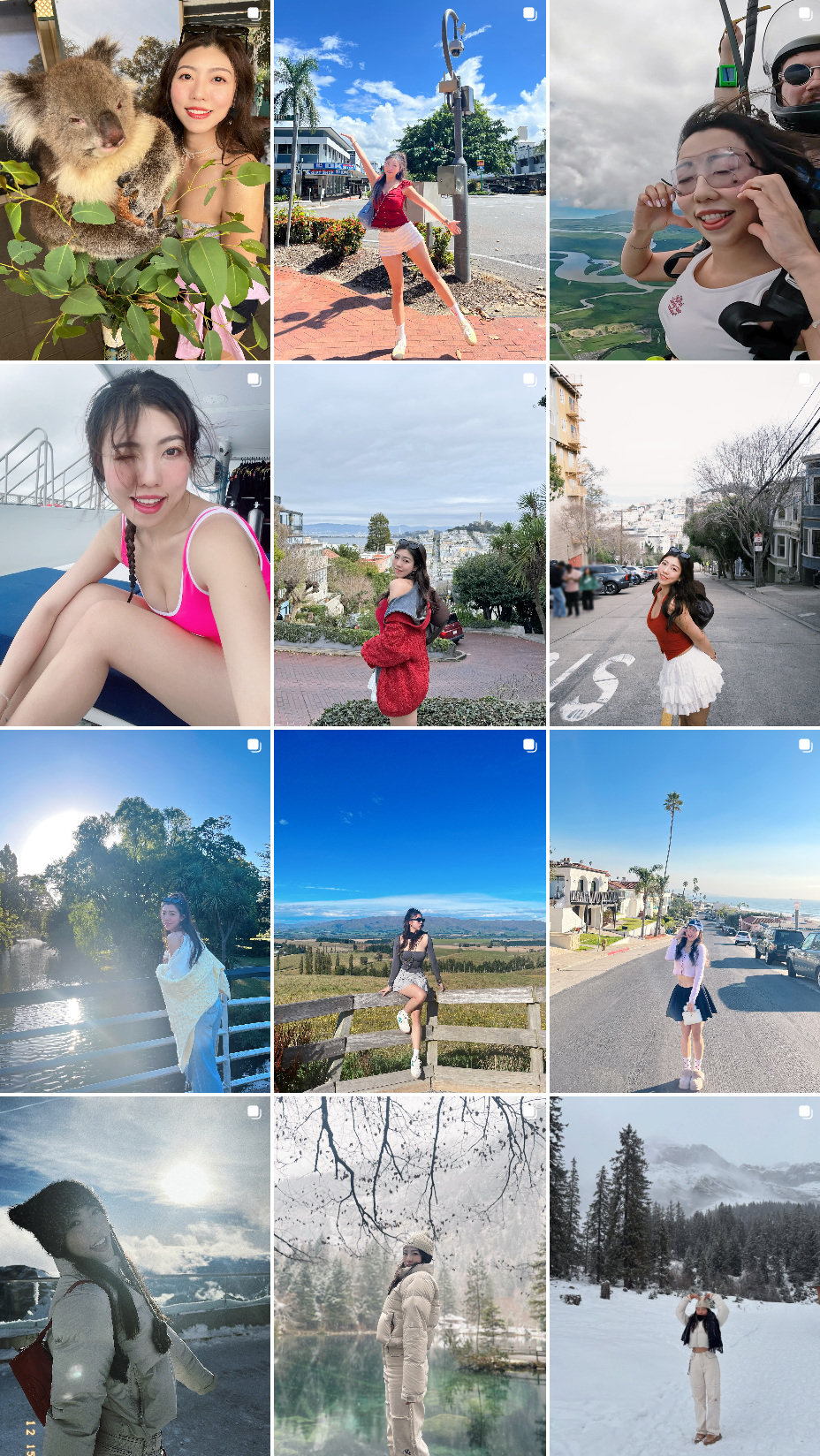Open the wooden fence countryside view post
Screen dimensions: 820x1456
pos(409,911)
